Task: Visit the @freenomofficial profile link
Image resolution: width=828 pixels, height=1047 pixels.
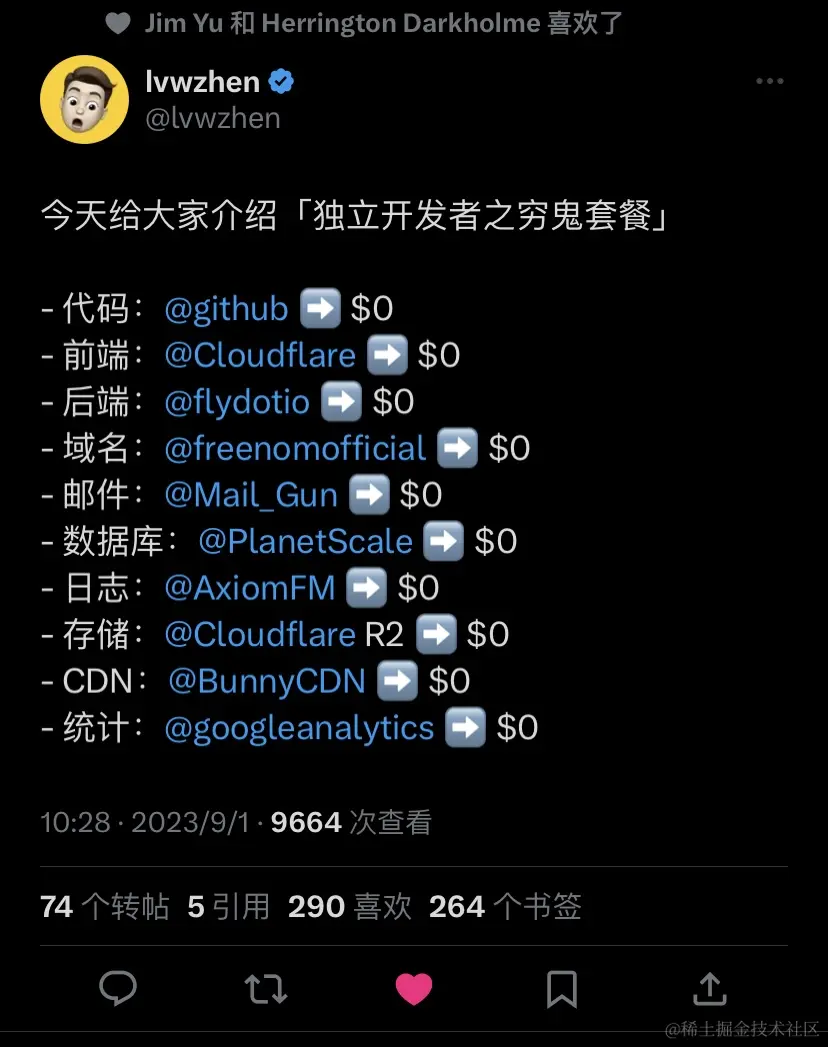Action: click(x=295, y=448)
